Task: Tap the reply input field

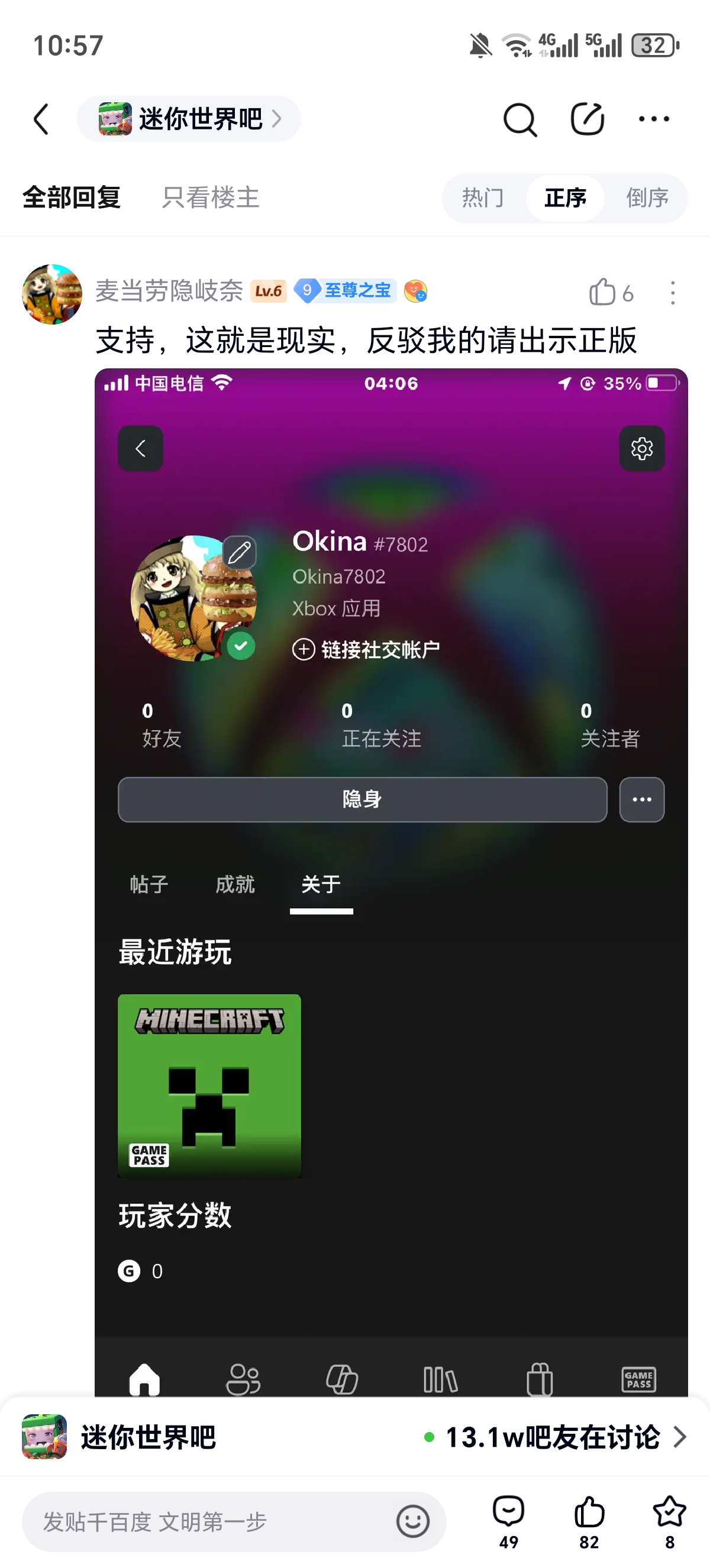Action: coord(207,1522)
